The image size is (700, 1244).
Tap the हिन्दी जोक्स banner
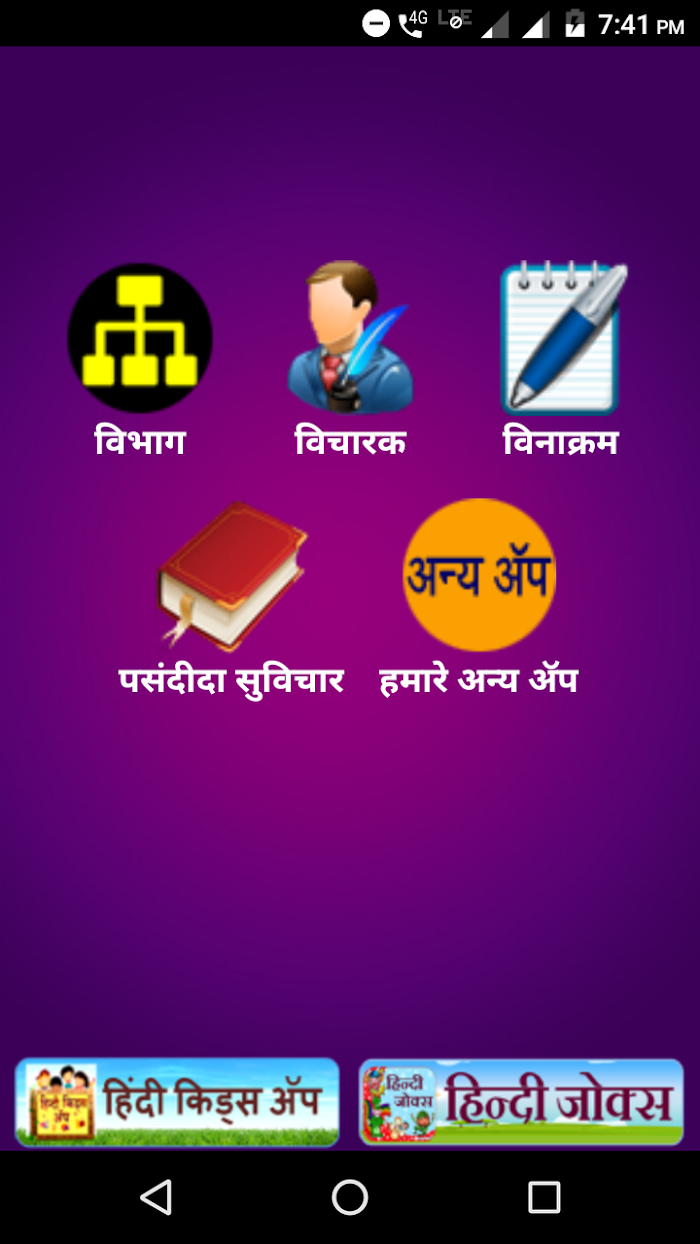click(x=521, y=1102)
